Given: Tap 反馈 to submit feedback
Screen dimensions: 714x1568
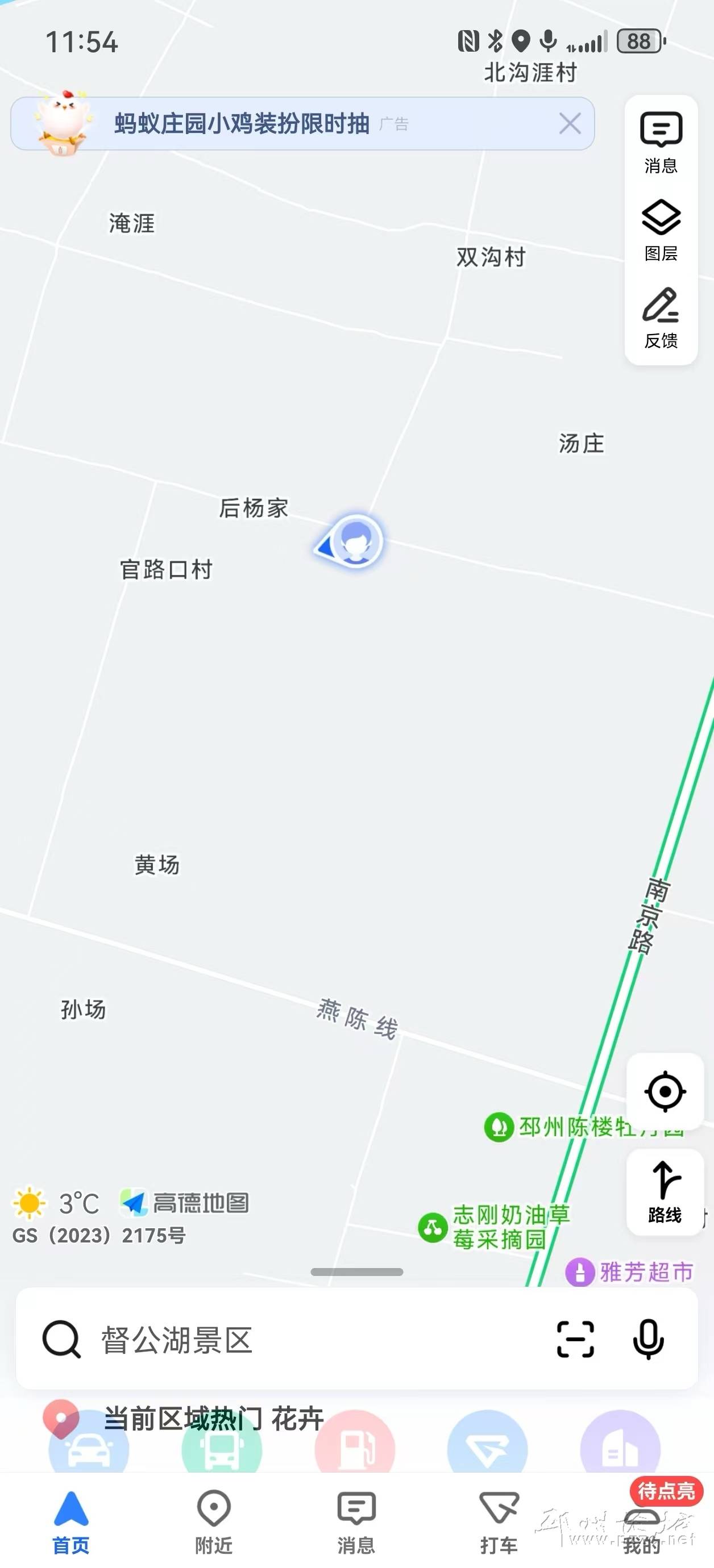Looking at the screenshot, I should [x=661, y=318].
